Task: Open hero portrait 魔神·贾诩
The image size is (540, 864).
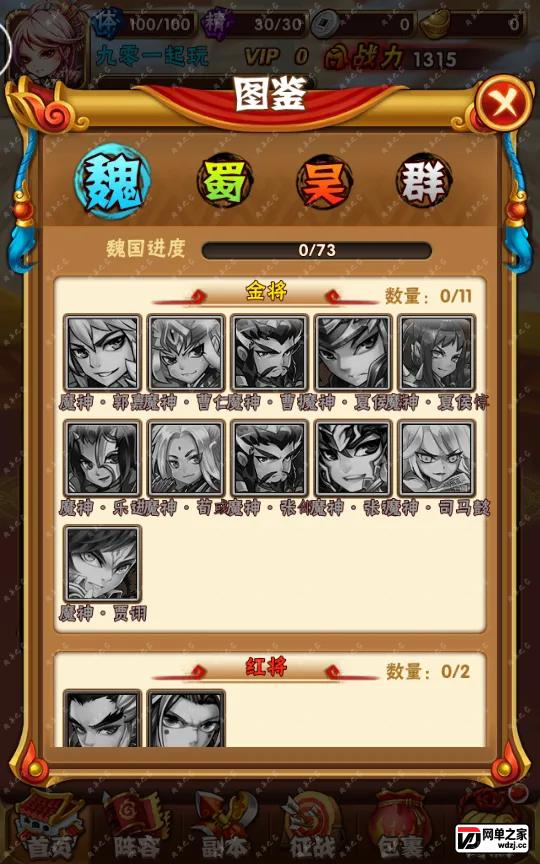Action: (102, 563)
